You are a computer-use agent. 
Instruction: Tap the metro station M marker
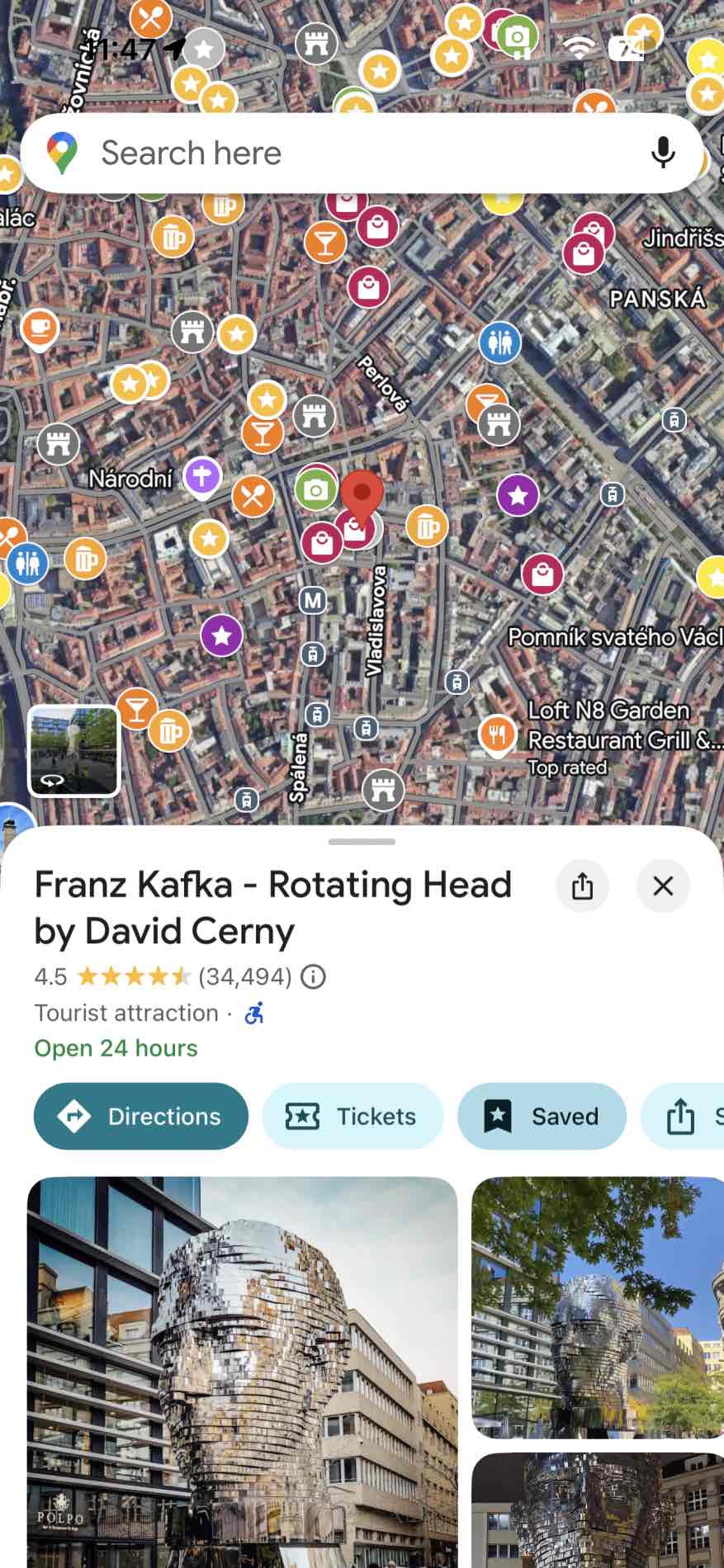(x=312, y=600)
